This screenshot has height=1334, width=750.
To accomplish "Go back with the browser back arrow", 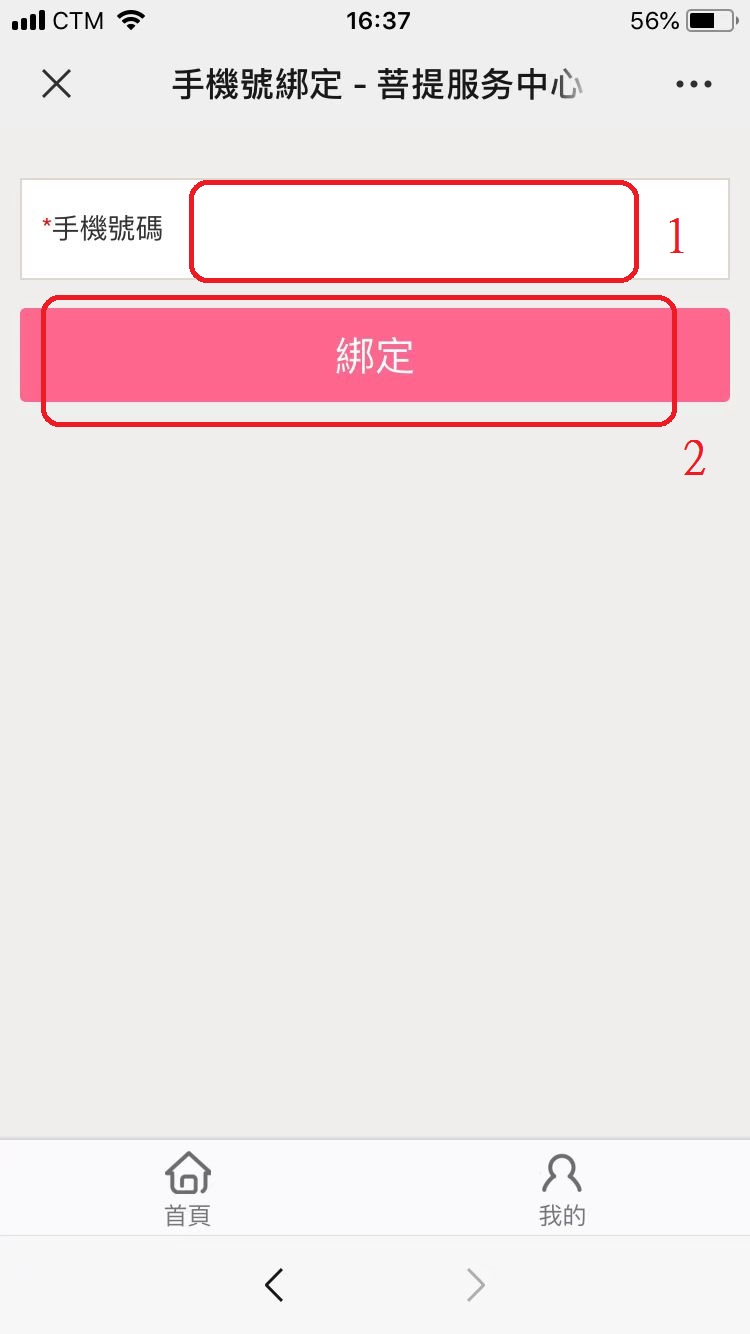I will [275, 1285].
